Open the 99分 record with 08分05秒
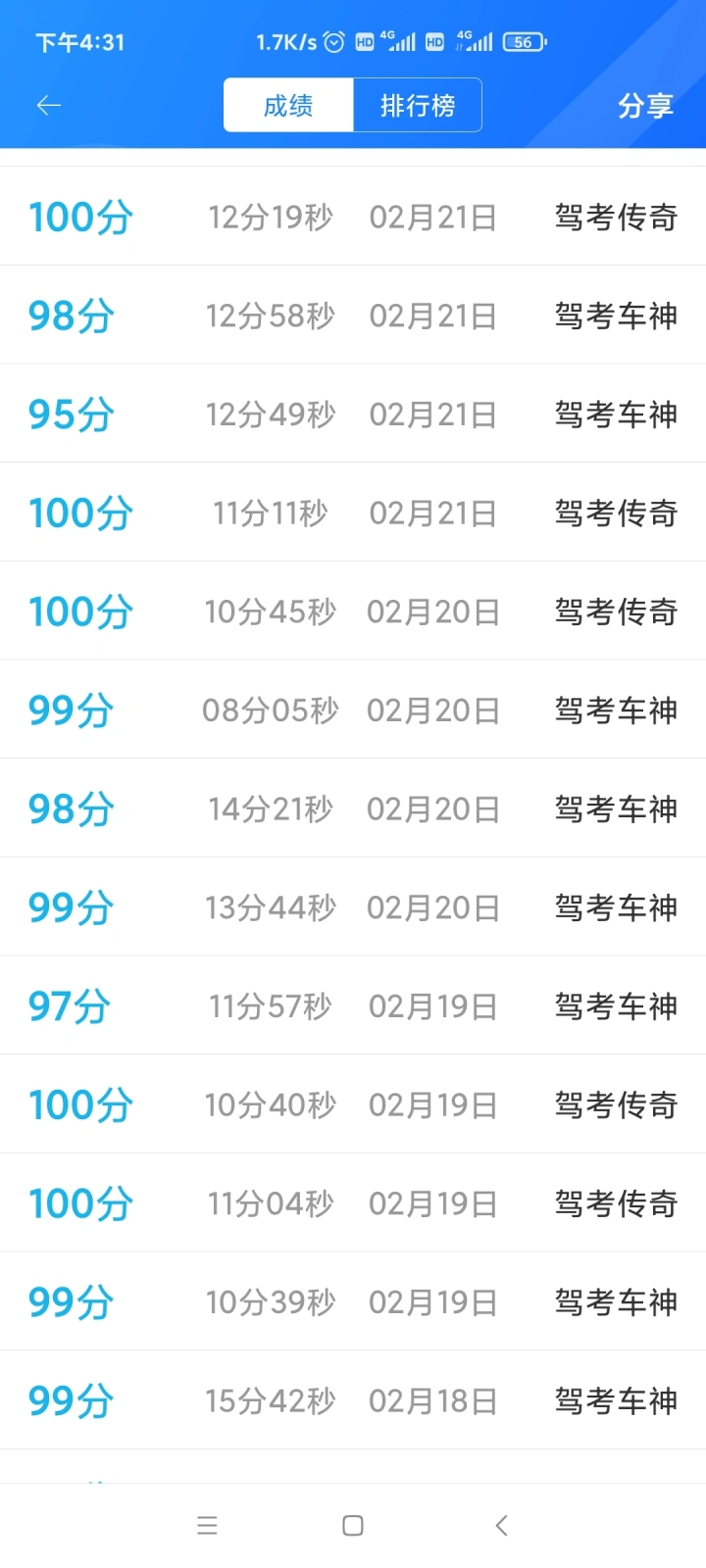Image resolution: width=706 pixels, height=1568 pixels. pyautogui.click(x=353, y=710)
